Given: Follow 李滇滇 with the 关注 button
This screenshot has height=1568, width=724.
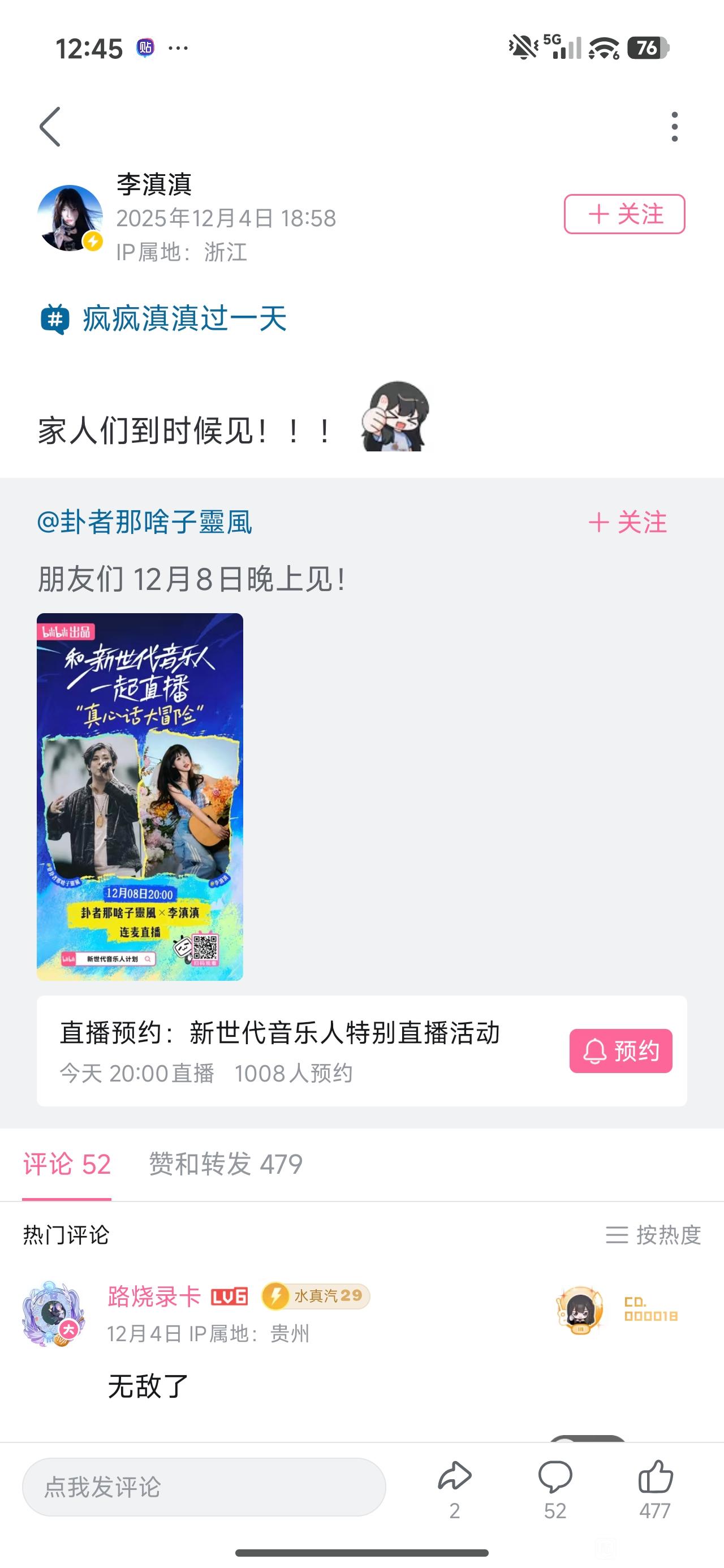Looking at the screenshot, I should (624, 214).
